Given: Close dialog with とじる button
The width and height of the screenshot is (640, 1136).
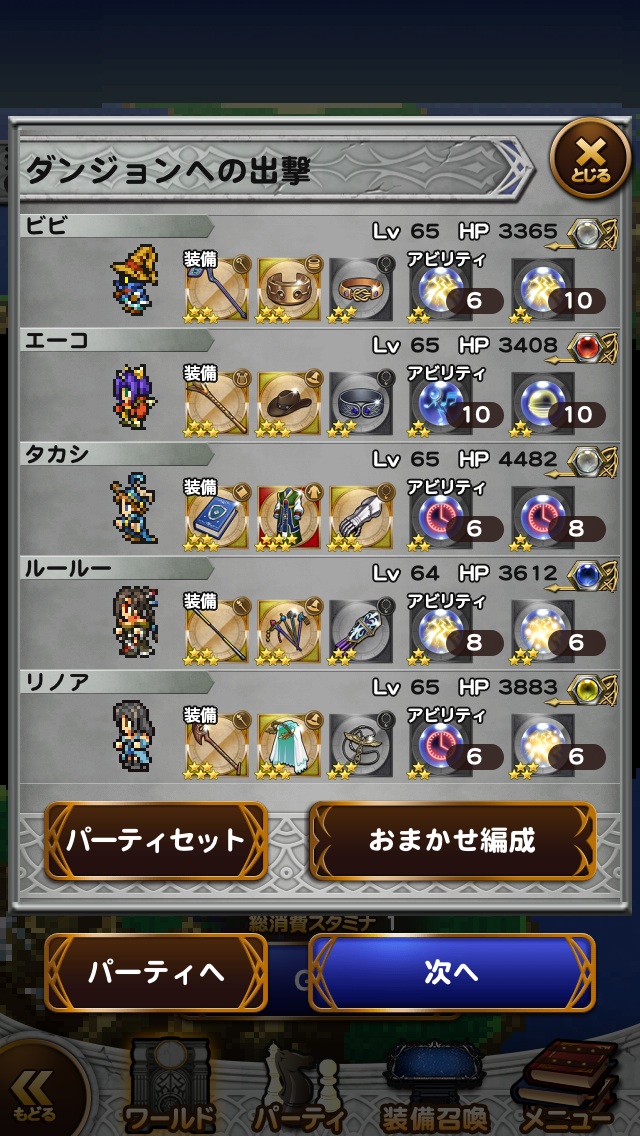Looking at the screenshot, I should coord(590,159).
